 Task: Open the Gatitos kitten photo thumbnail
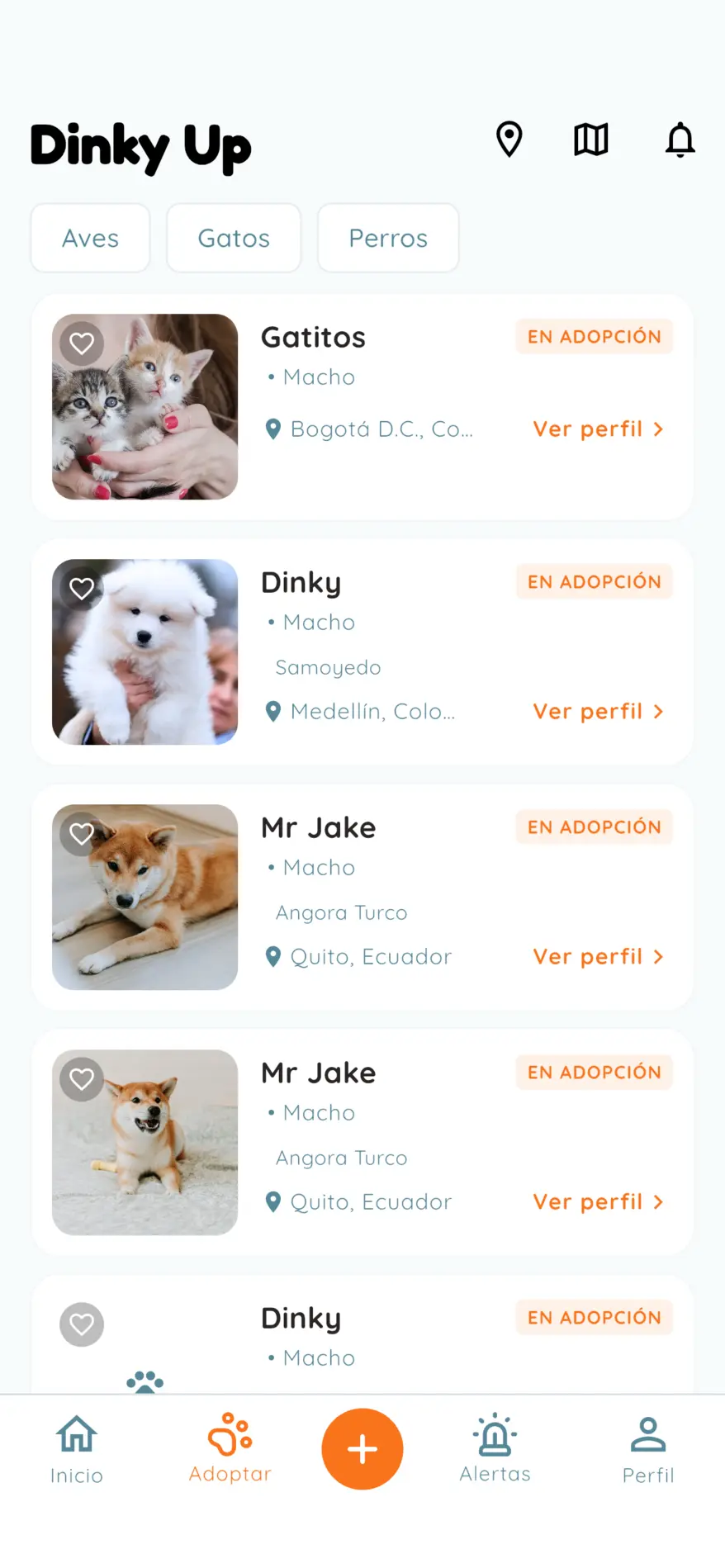tap(145, 405)
